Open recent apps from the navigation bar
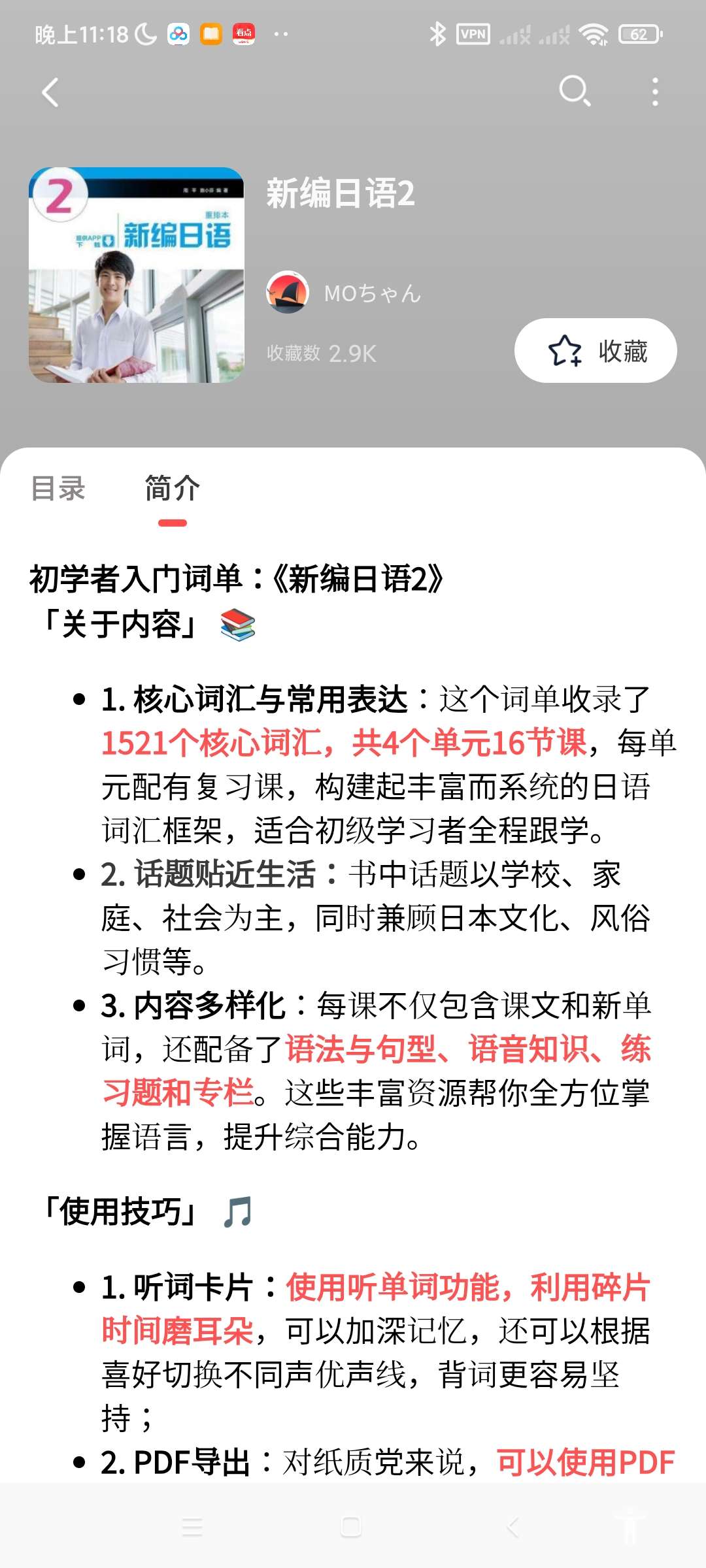The width and height of the screenshot is (706, 1568). (192, 1527)
